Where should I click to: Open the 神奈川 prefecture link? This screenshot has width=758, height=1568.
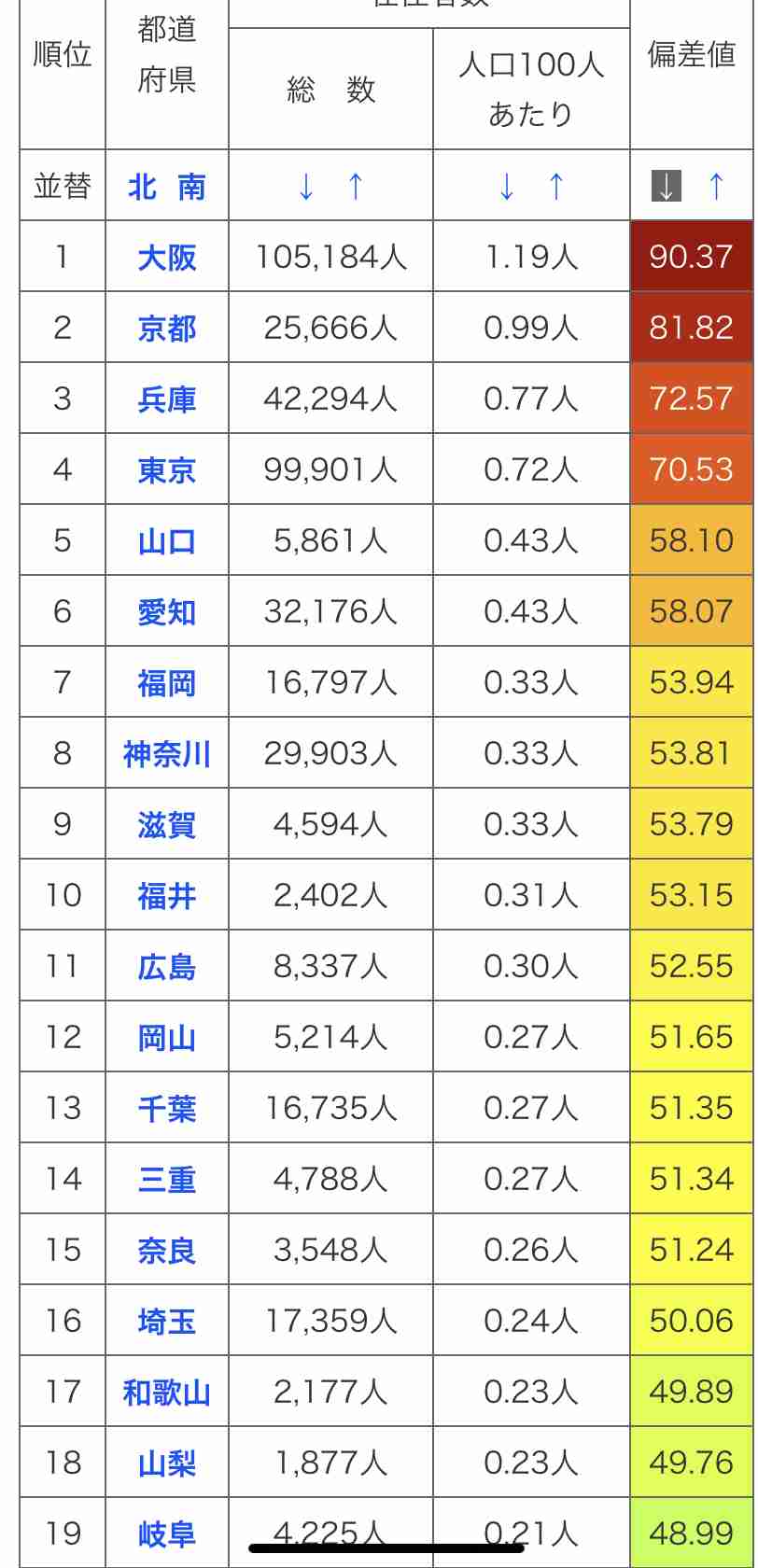tap(167, 753)
